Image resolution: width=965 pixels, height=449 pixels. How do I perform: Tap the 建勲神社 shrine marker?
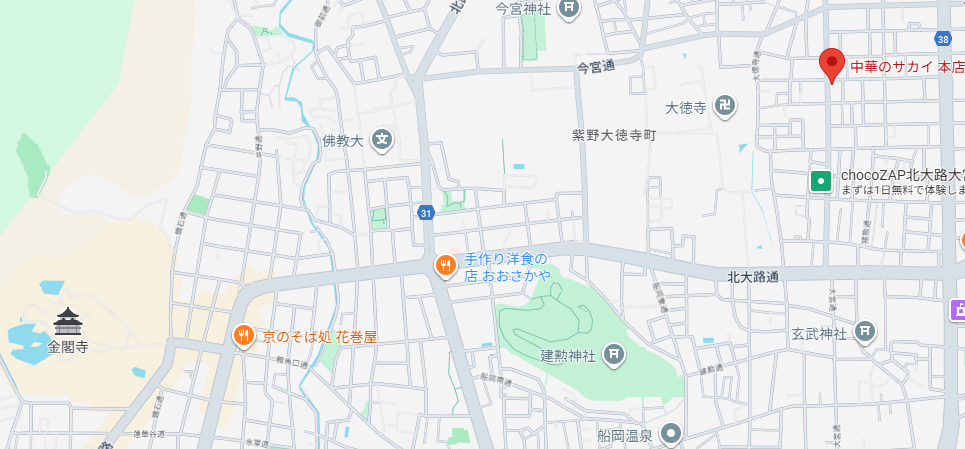tap(615, 352)
